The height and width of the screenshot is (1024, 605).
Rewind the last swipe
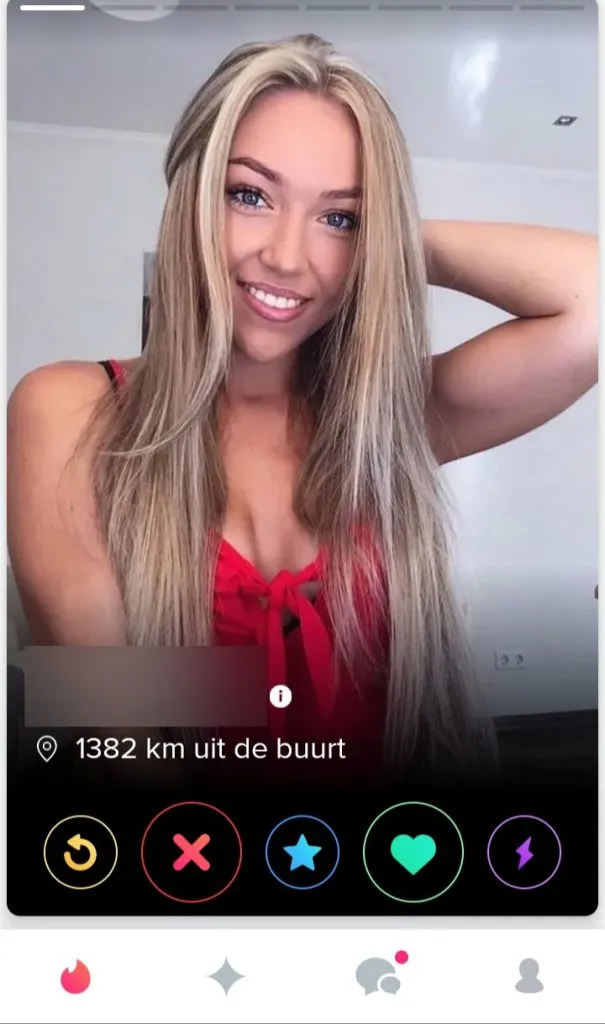tap(81, 852)
